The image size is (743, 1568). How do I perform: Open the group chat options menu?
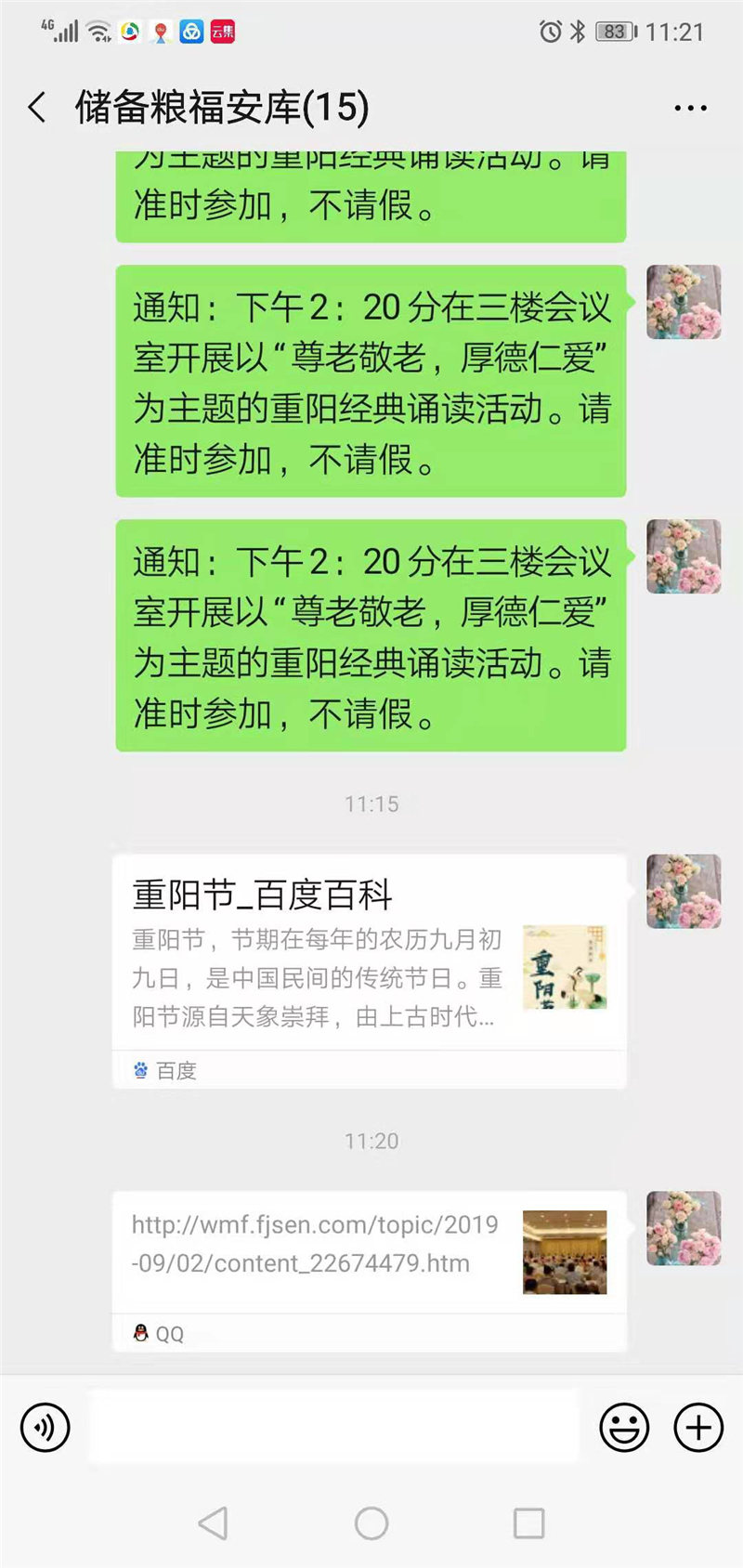[x=690, y=109]
